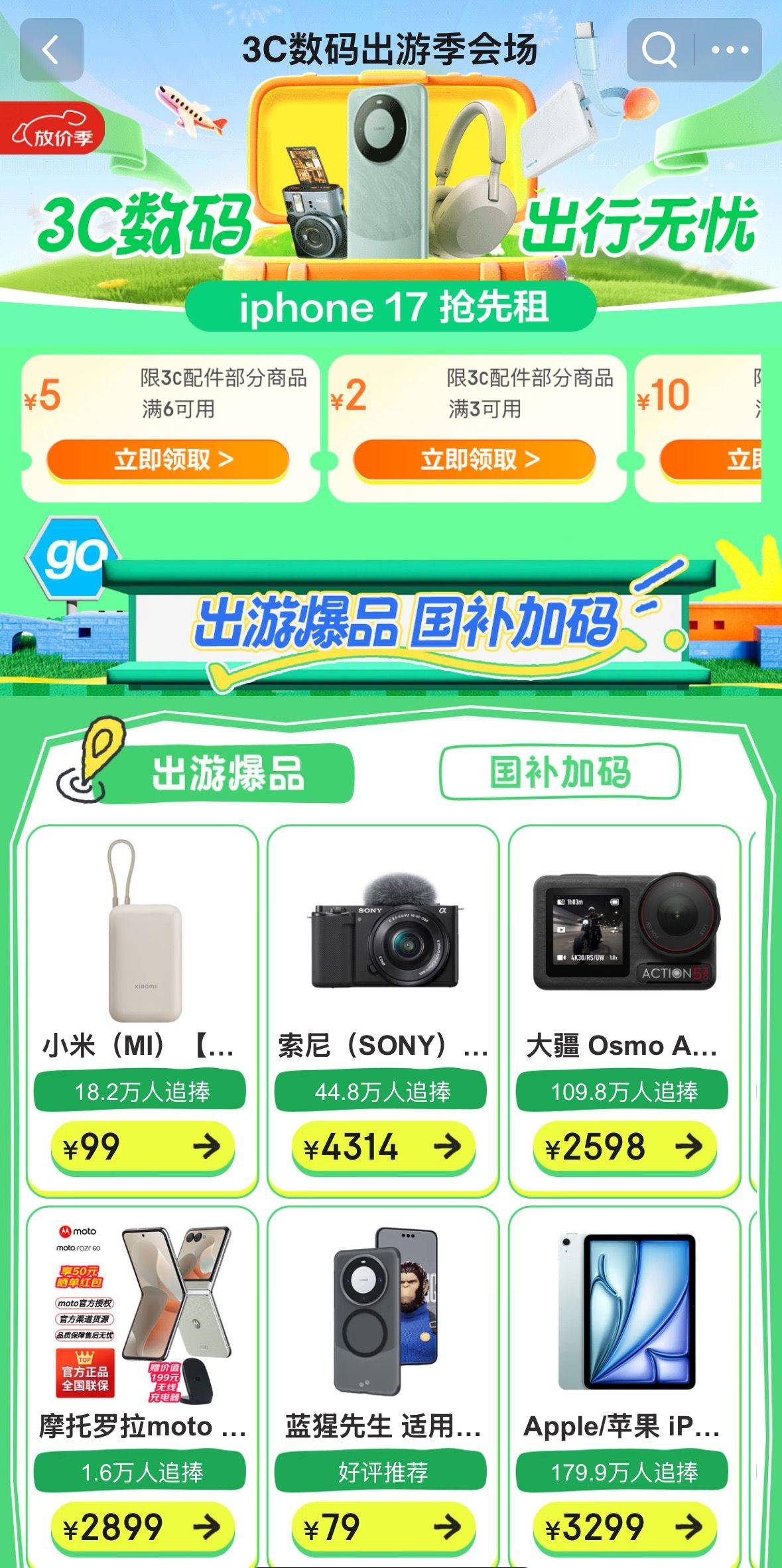Screen dimensions: 782x1568
Task: Open search from the top bar
Action: pyautogui.click(x=659, y=50)
